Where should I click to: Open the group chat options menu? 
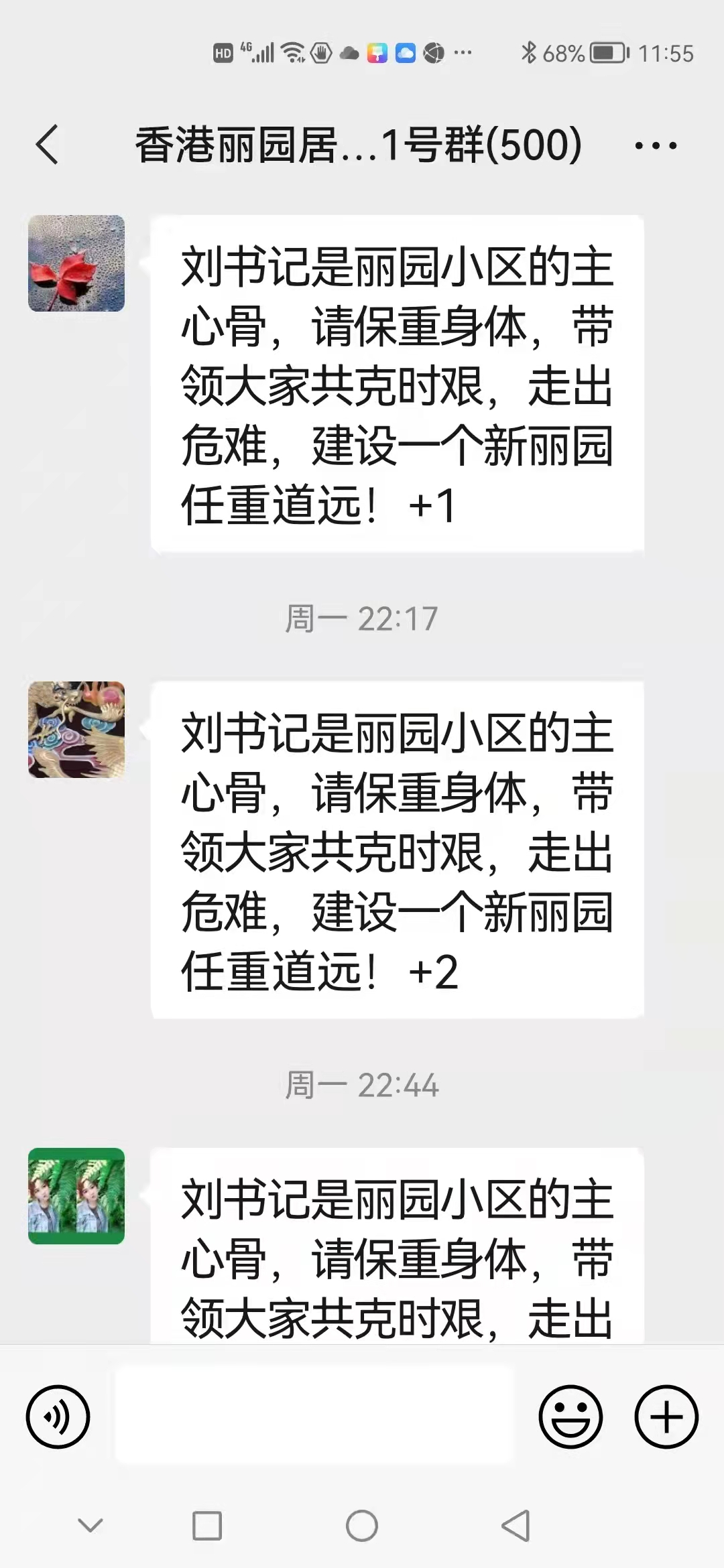click(x=656, y=145)
